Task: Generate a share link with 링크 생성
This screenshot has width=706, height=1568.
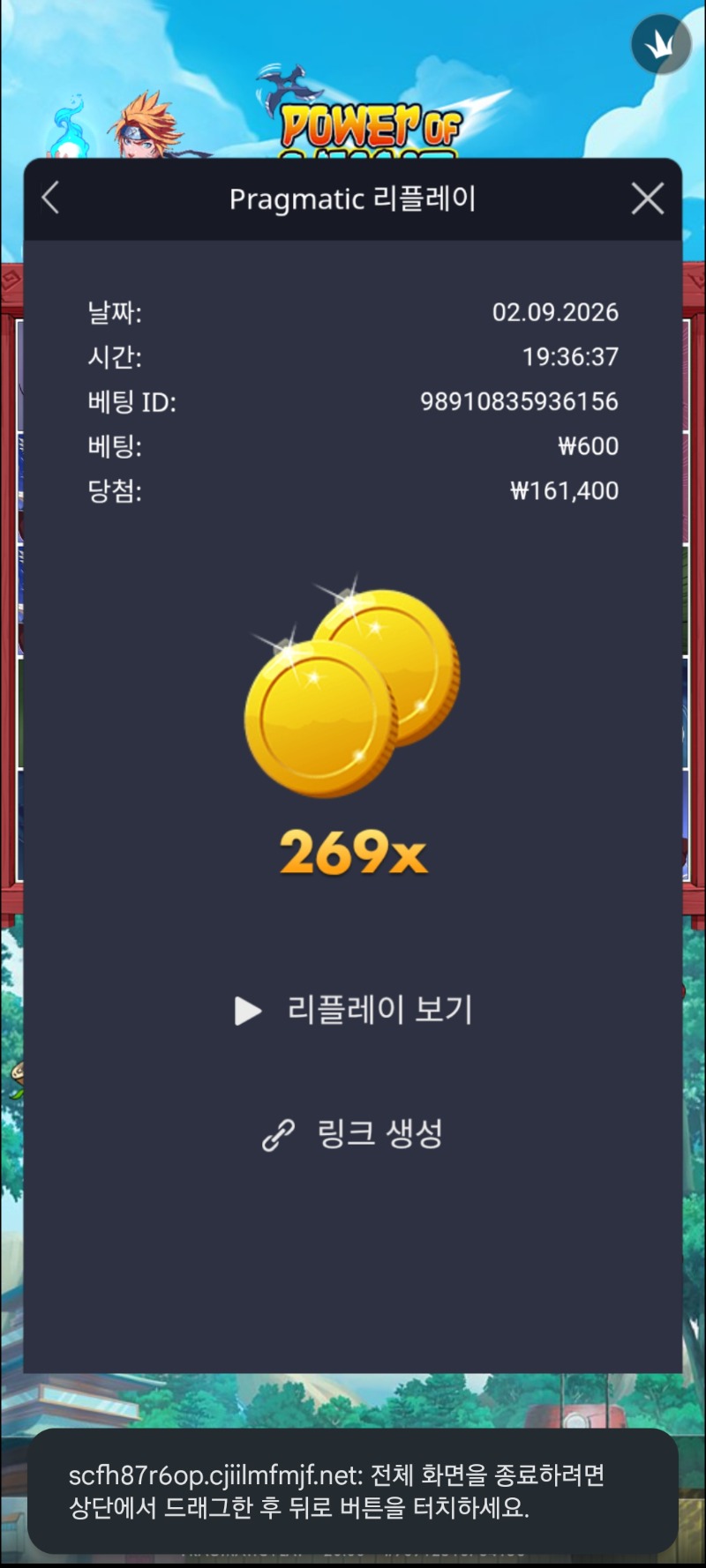Action: [x=353, y=1134]
